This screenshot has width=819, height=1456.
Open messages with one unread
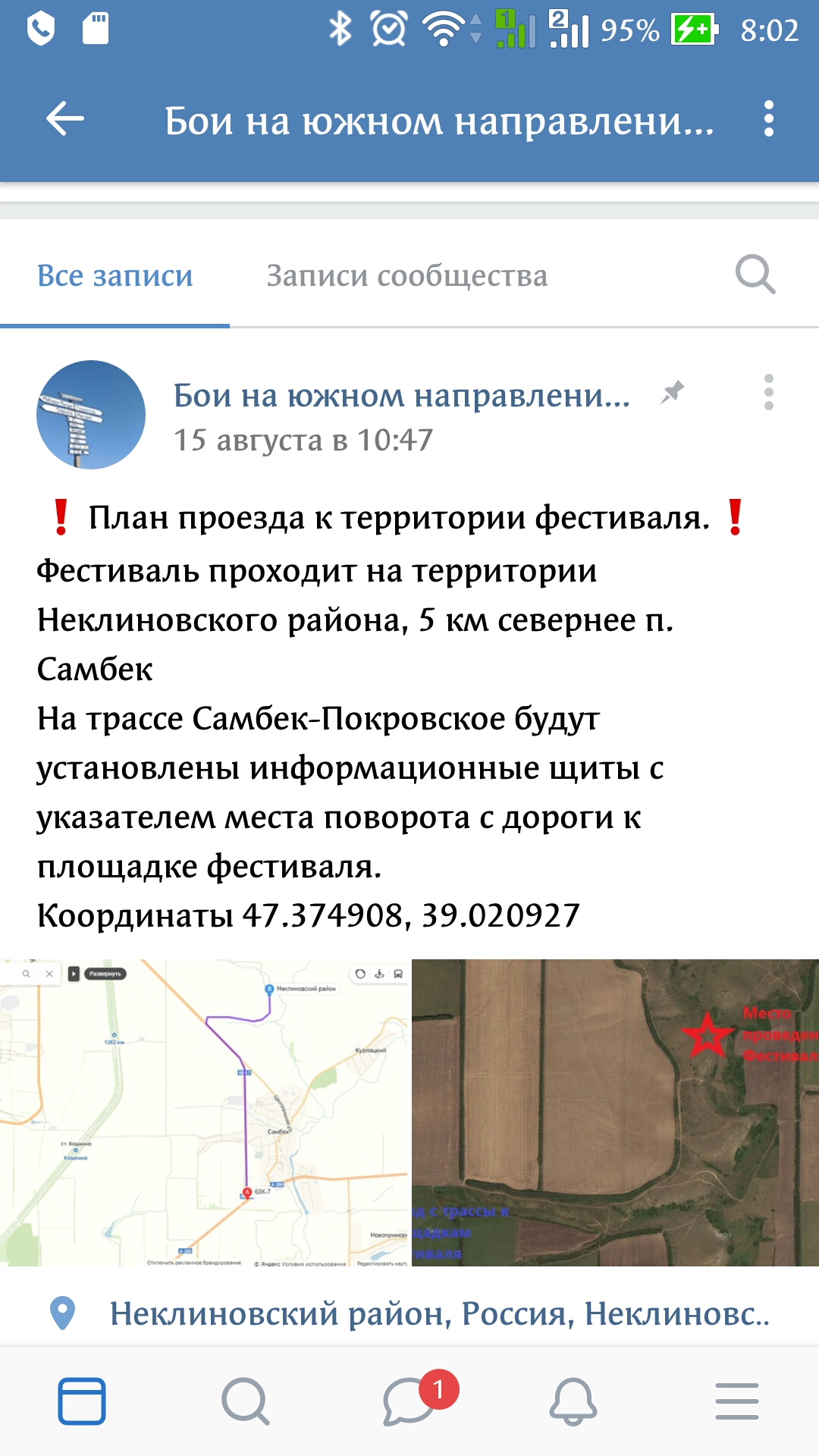click(410, 1401)
